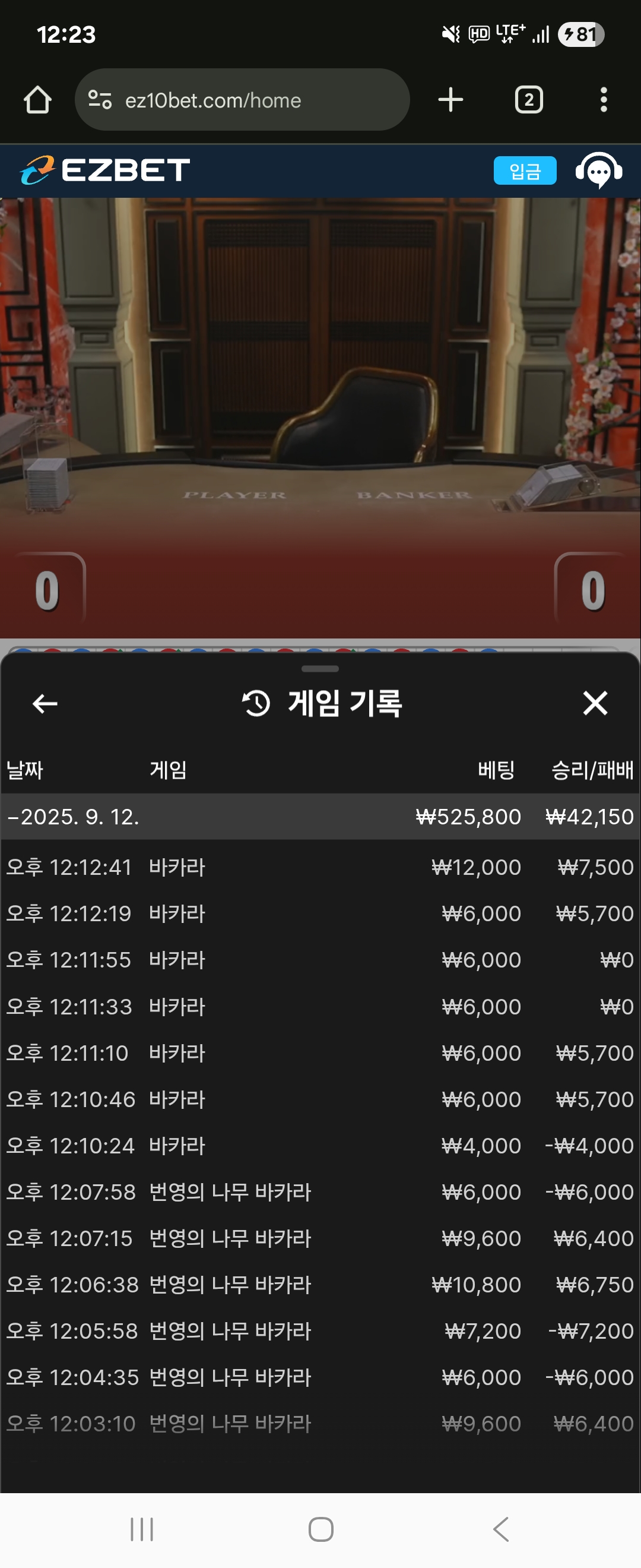This screenshot has width=641, height=1568.
Task: Open the 오후 12:10:24 바카라 record
Action: (320, 1146)
